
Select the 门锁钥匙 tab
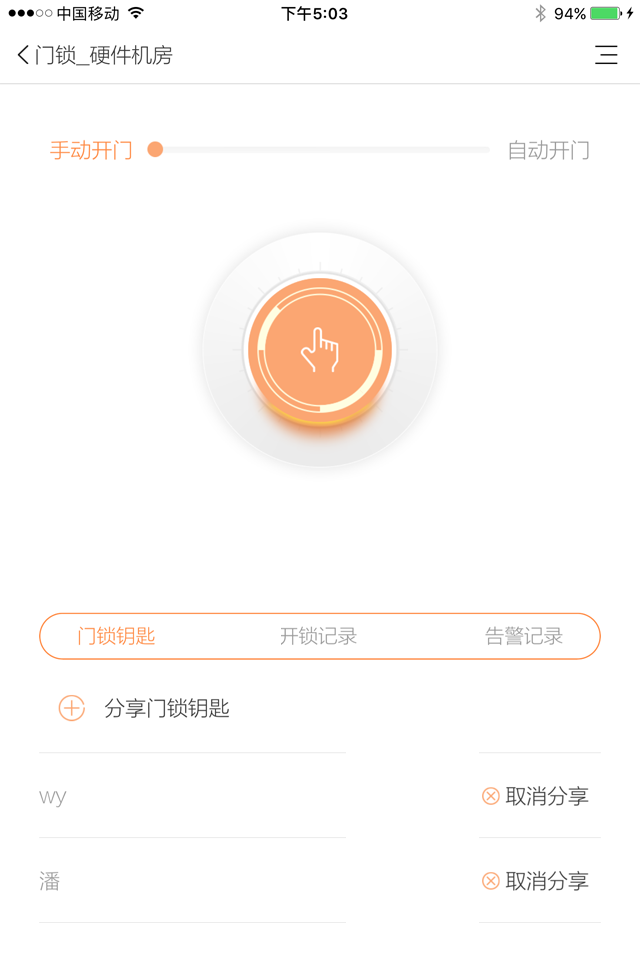click(x=117, y=636)
